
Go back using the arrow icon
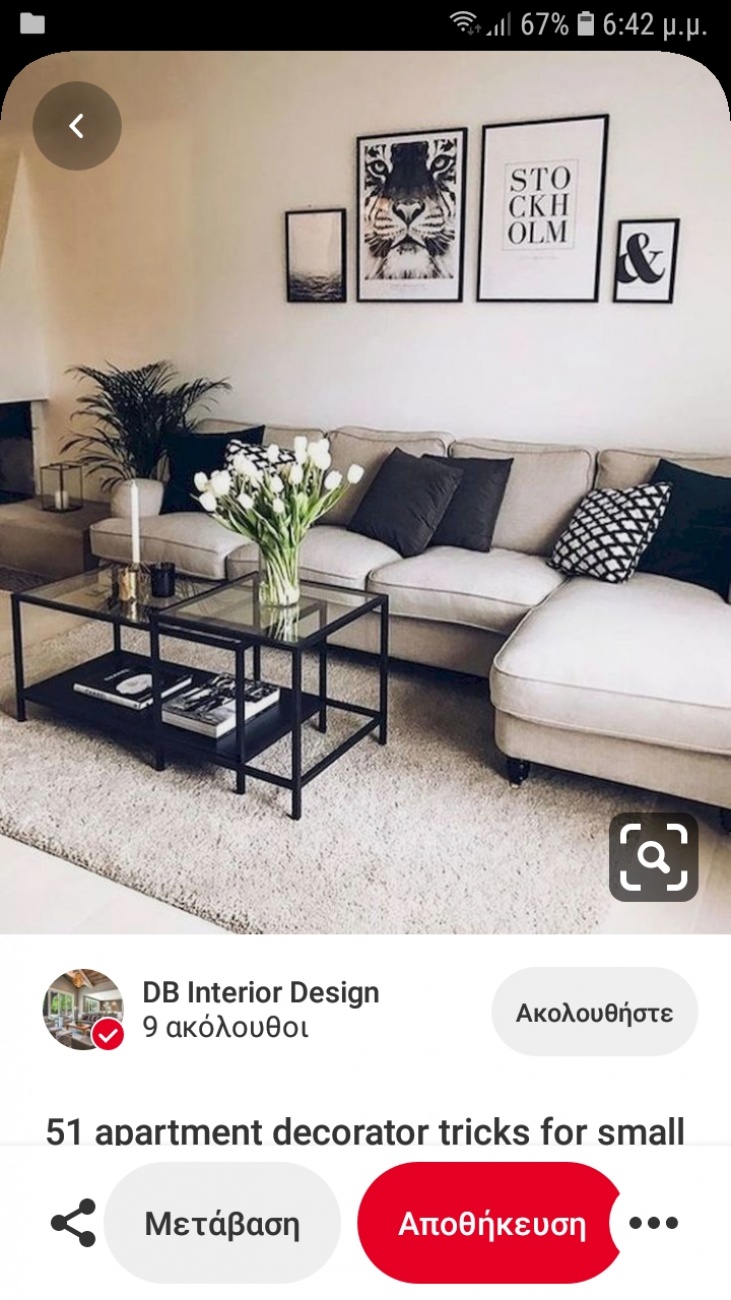point(77,126)
